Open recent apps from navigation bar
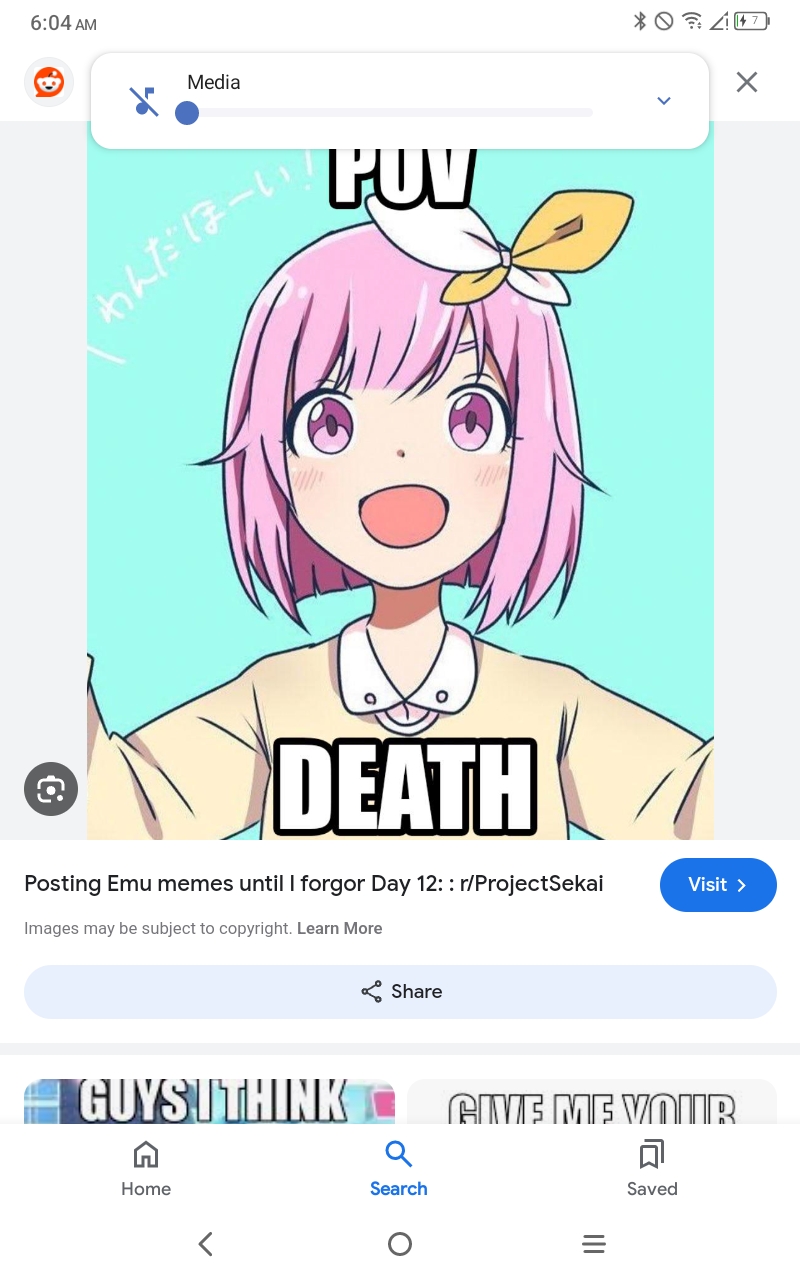Viewport: 800px width, 1280px height. 594,1244
